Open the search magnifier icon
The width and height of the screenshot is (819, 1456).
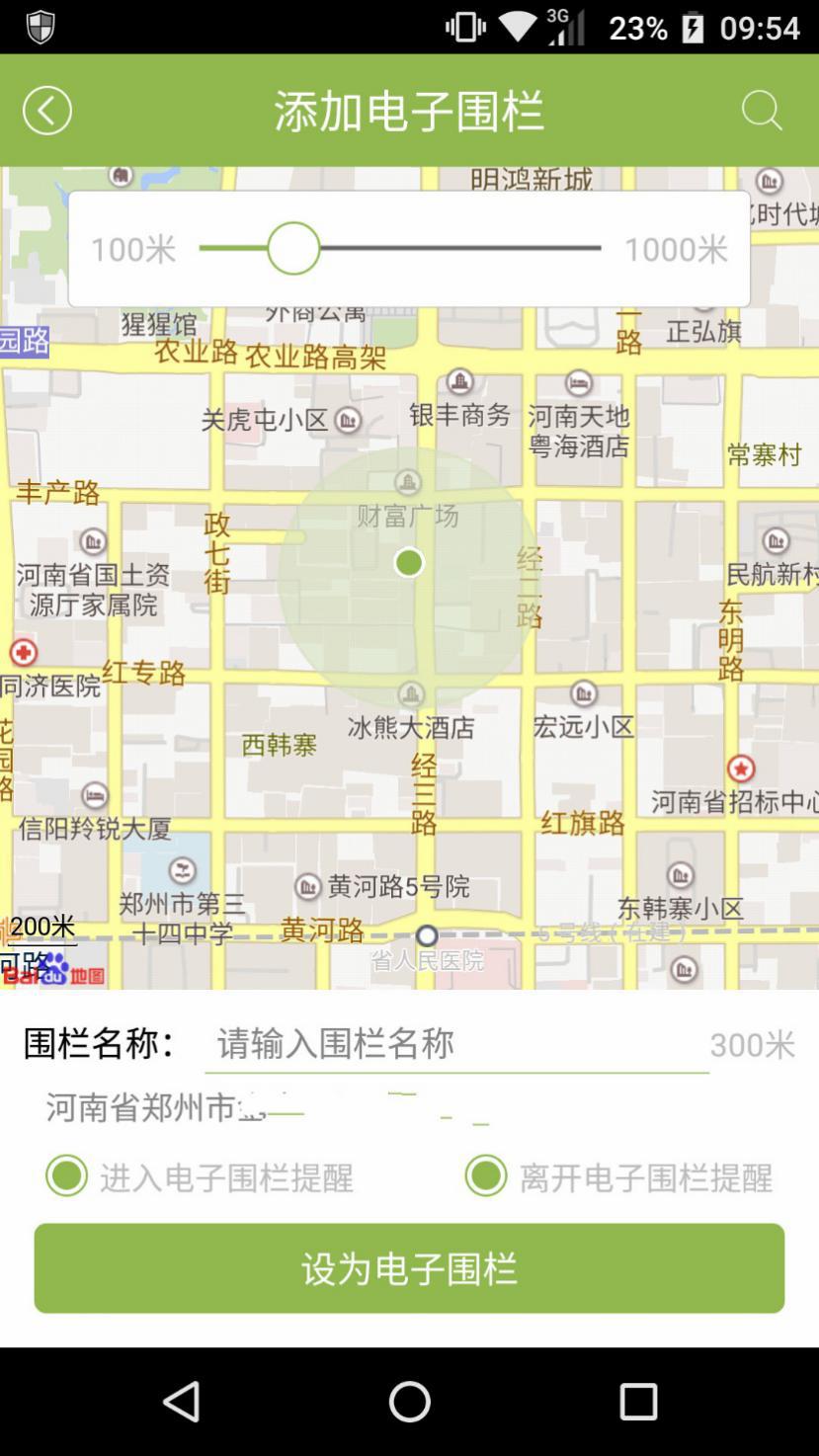pos(762,110)
